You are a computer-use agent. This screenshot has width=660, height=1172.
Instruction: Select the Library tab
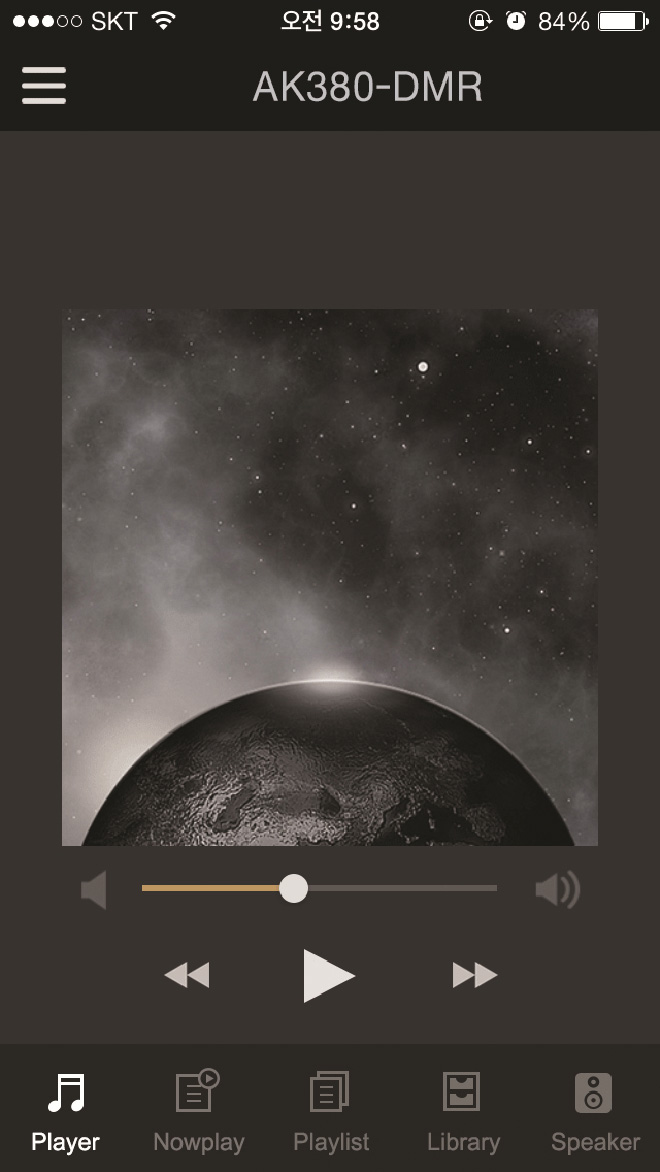coord(463,1111)
